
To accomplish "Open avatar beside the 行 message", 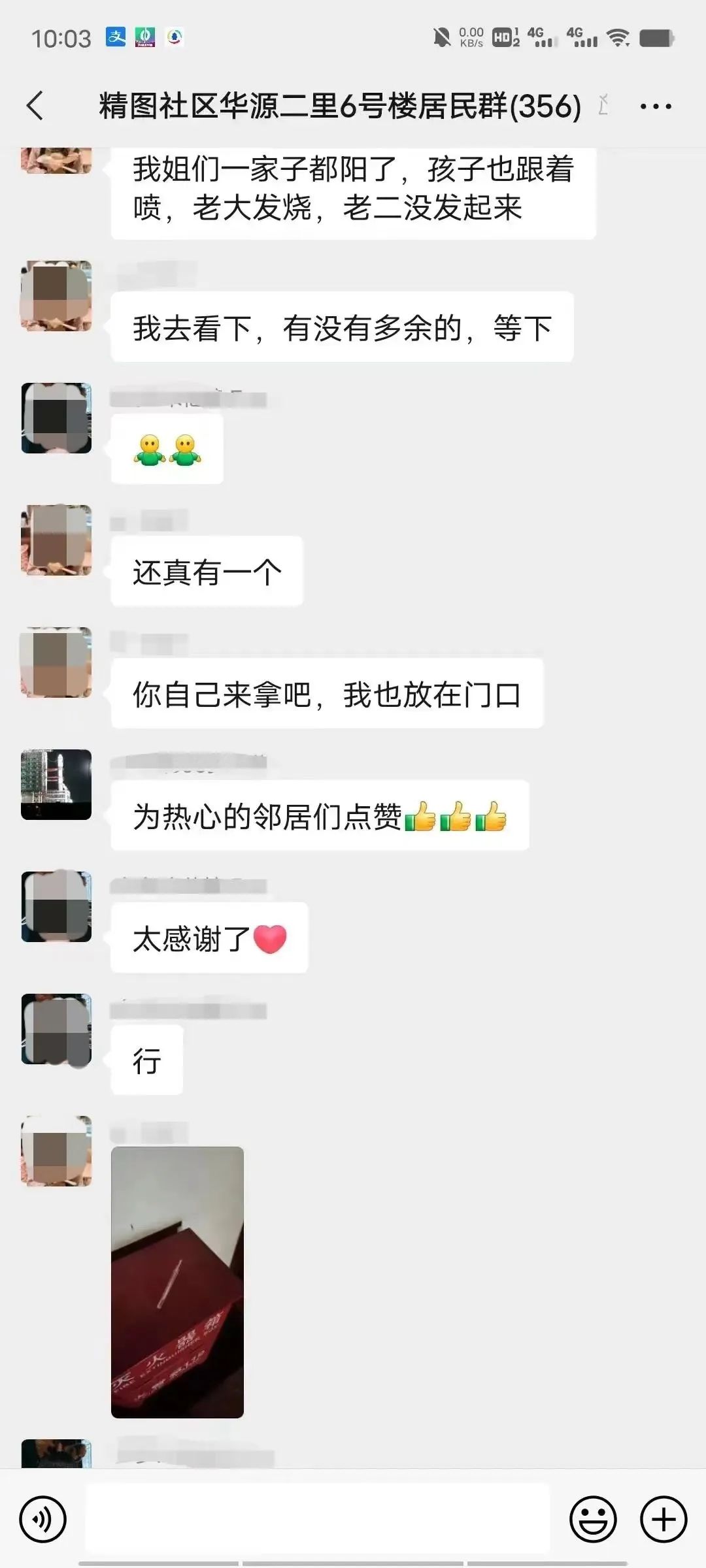I will [x=56, y=1030].
